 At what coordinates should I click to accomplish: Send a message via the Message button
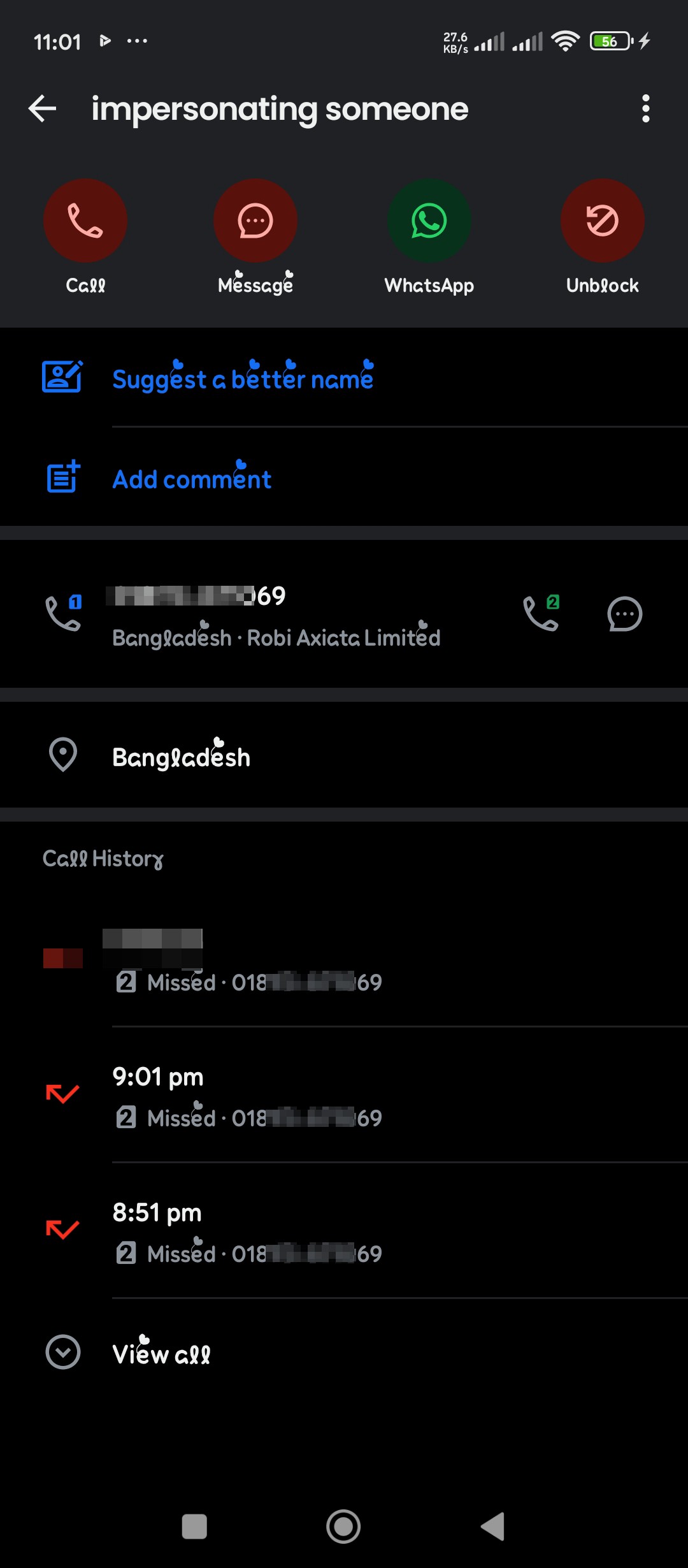pos(255,221)
